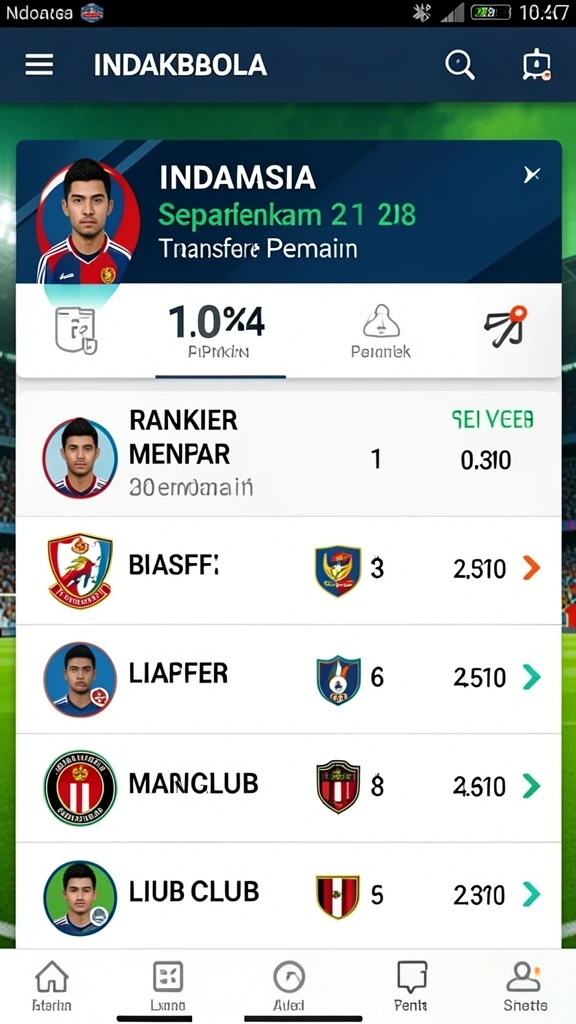576x1024 pixels.
Task: Tap the icon right of search
Action: tap(537, 65)
